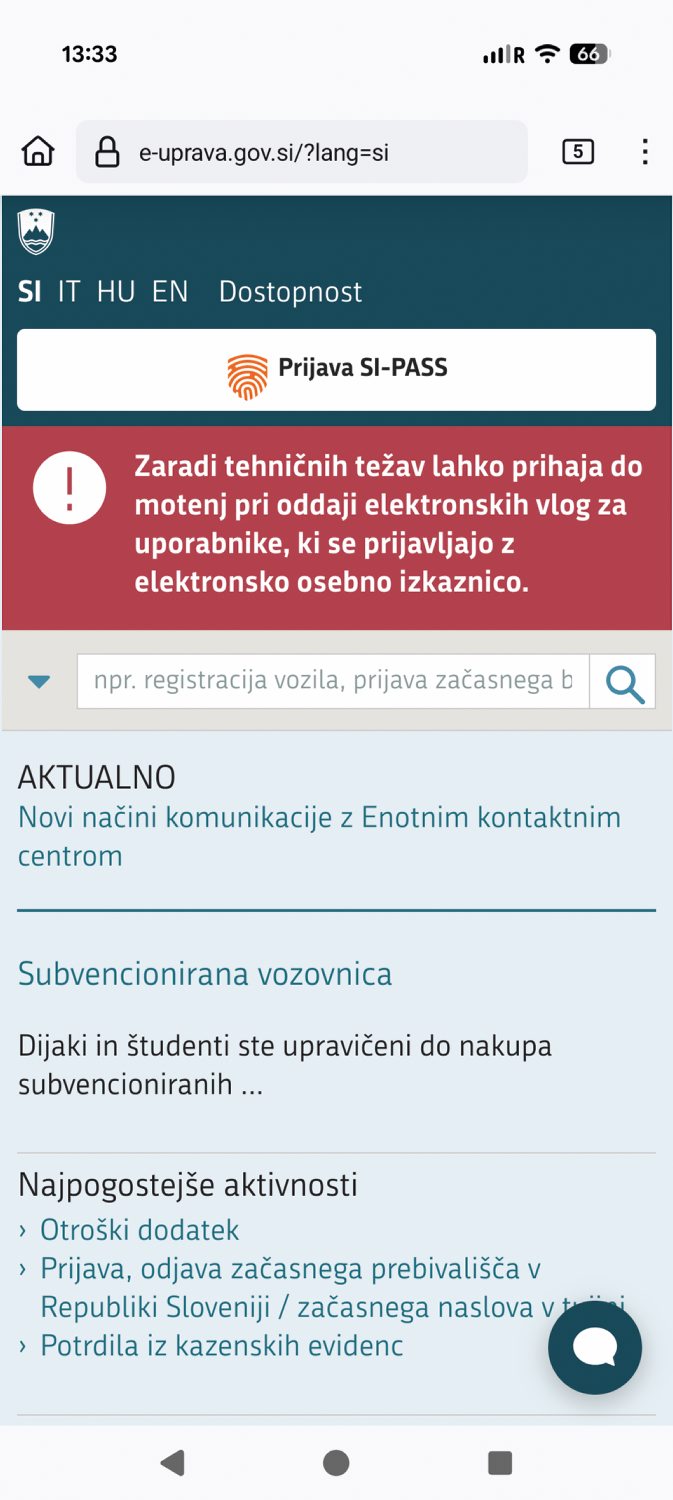The image size is (673, 1500).
Task: Open the Subvencionirana vozovnica article
Action: (x=205, y=974)
